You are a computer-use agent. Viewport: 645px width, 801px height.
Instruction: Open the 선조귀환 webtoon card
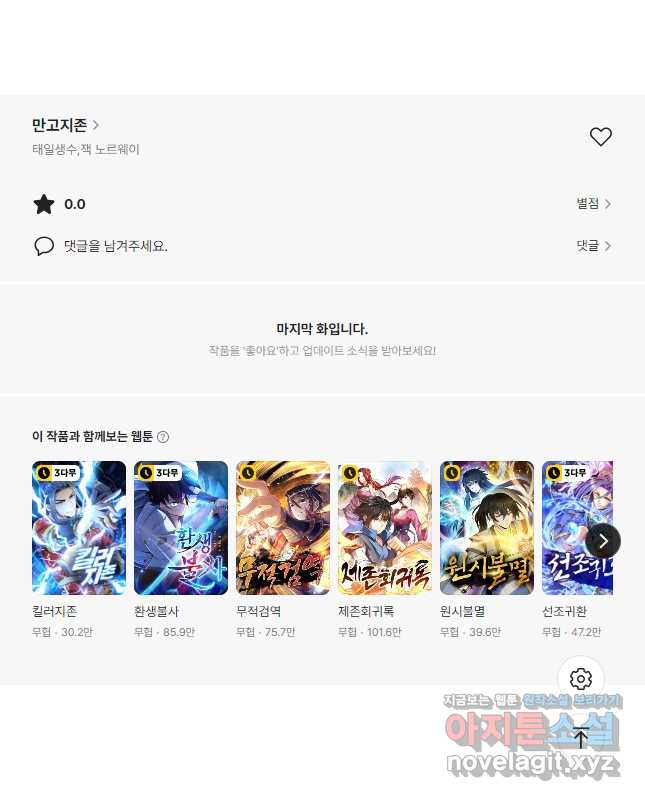tap(570, 528)
